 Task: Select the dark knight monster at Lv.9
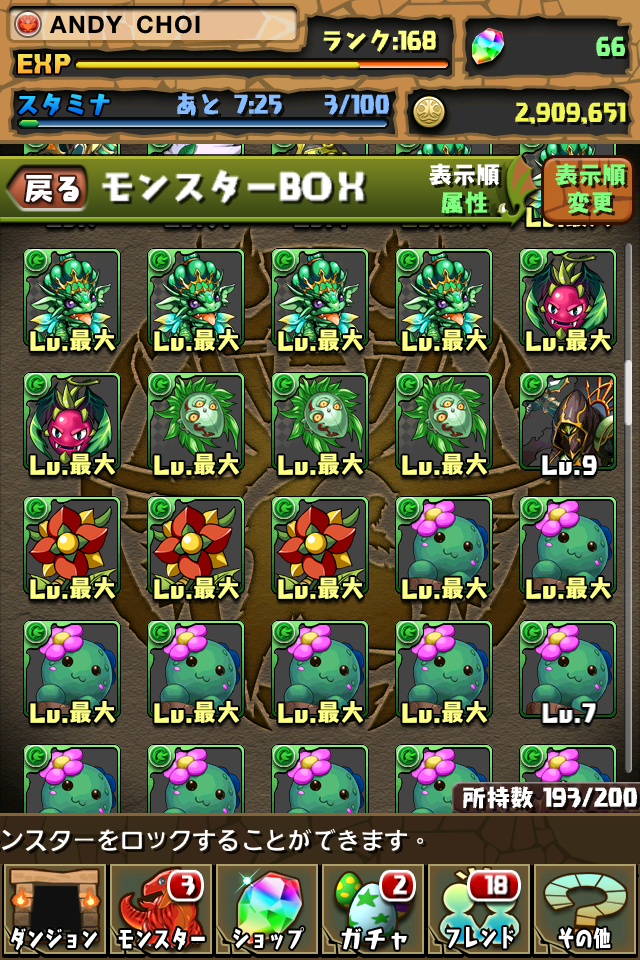[x=567, y=422]
